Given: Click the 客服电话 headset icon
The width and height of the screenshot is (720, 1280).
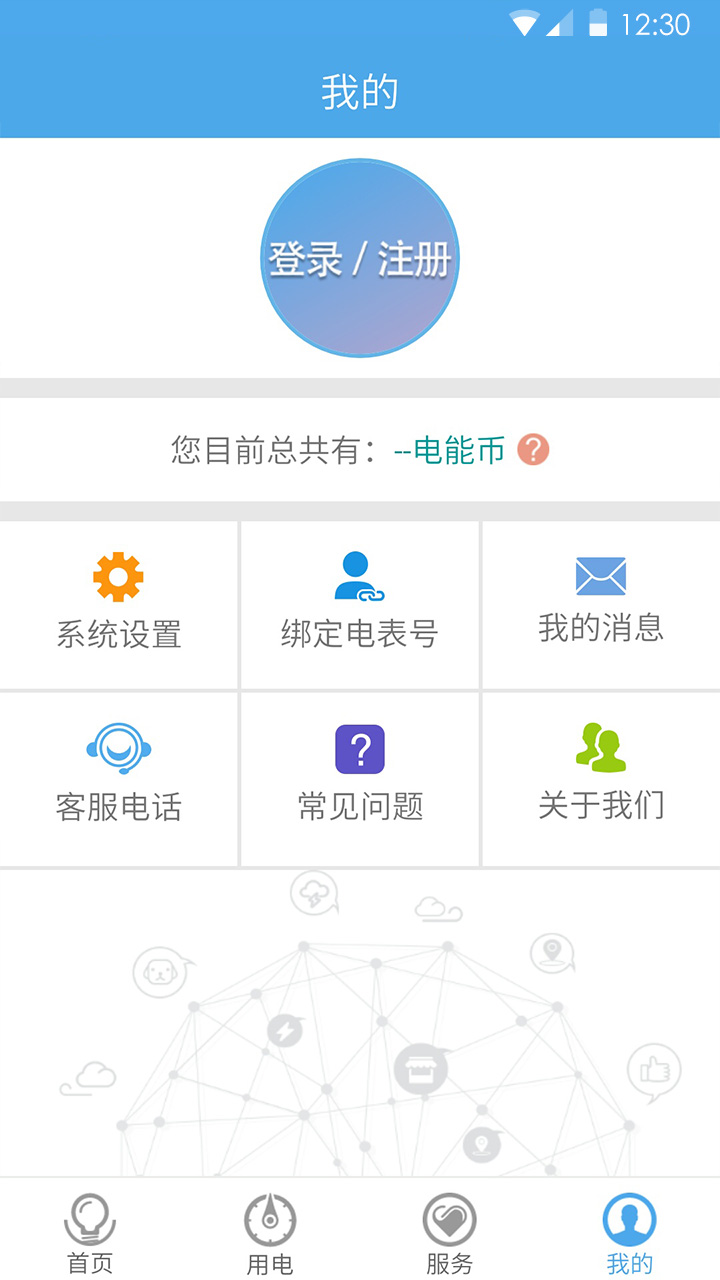Looking at the screenshot, I should coord(118,748).
